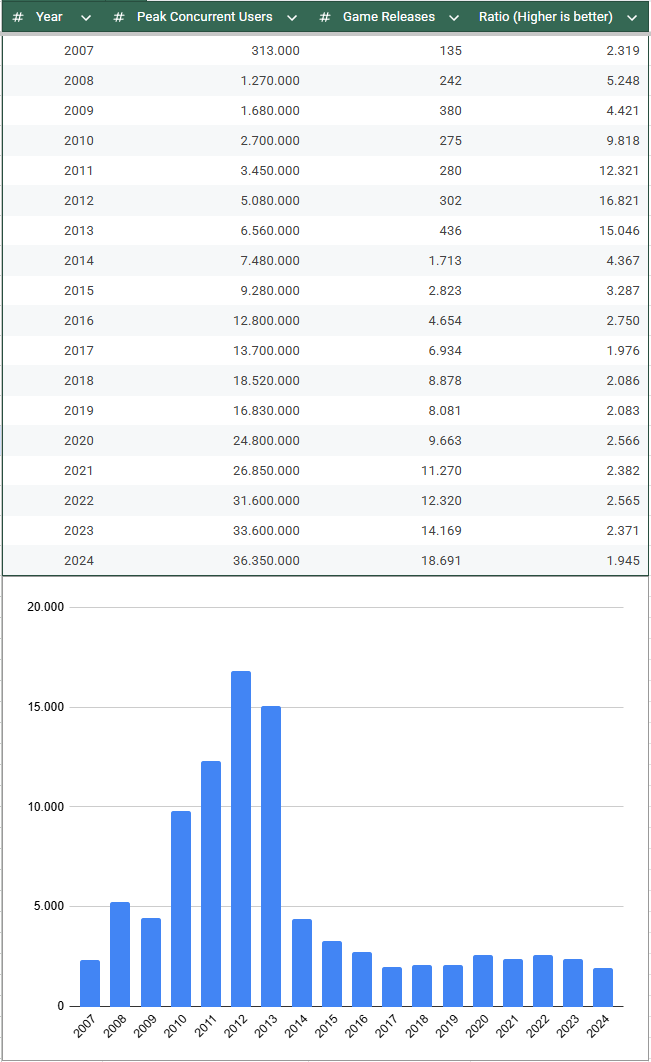Open the Year column dropdown
This screenshot has width=651, height=1062.
pyautogui.click(x=86, y=18)
